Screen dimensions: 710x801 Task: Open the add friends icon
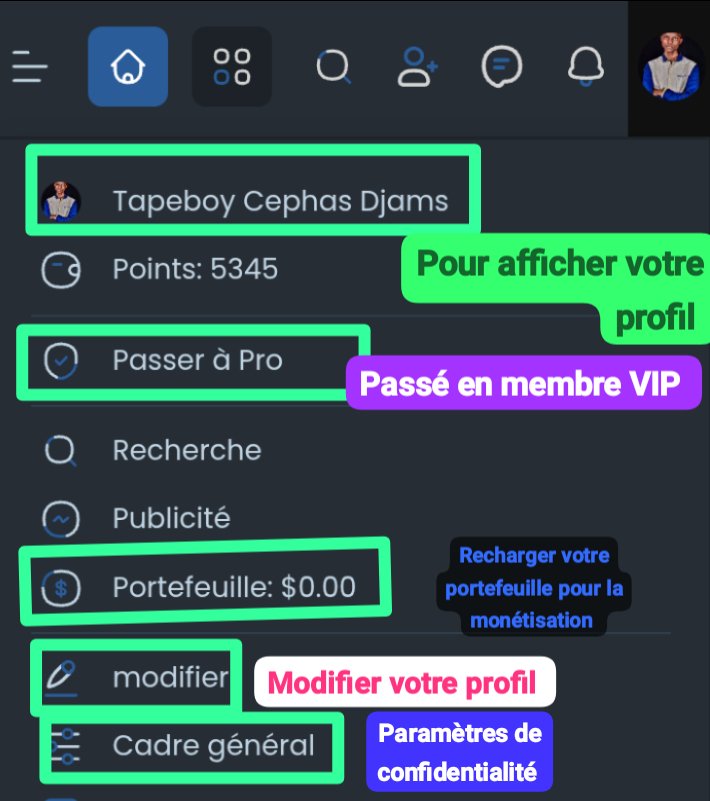[x=417, y=67]
